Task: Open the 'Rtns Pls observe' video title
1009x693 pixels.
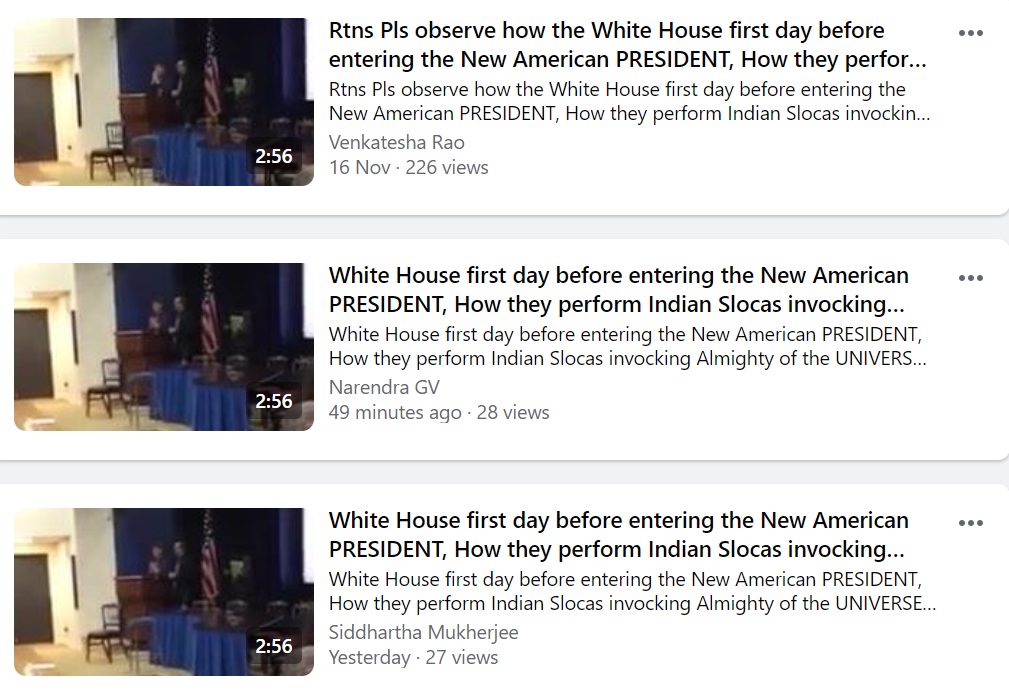Action: (x=627, y=45)
